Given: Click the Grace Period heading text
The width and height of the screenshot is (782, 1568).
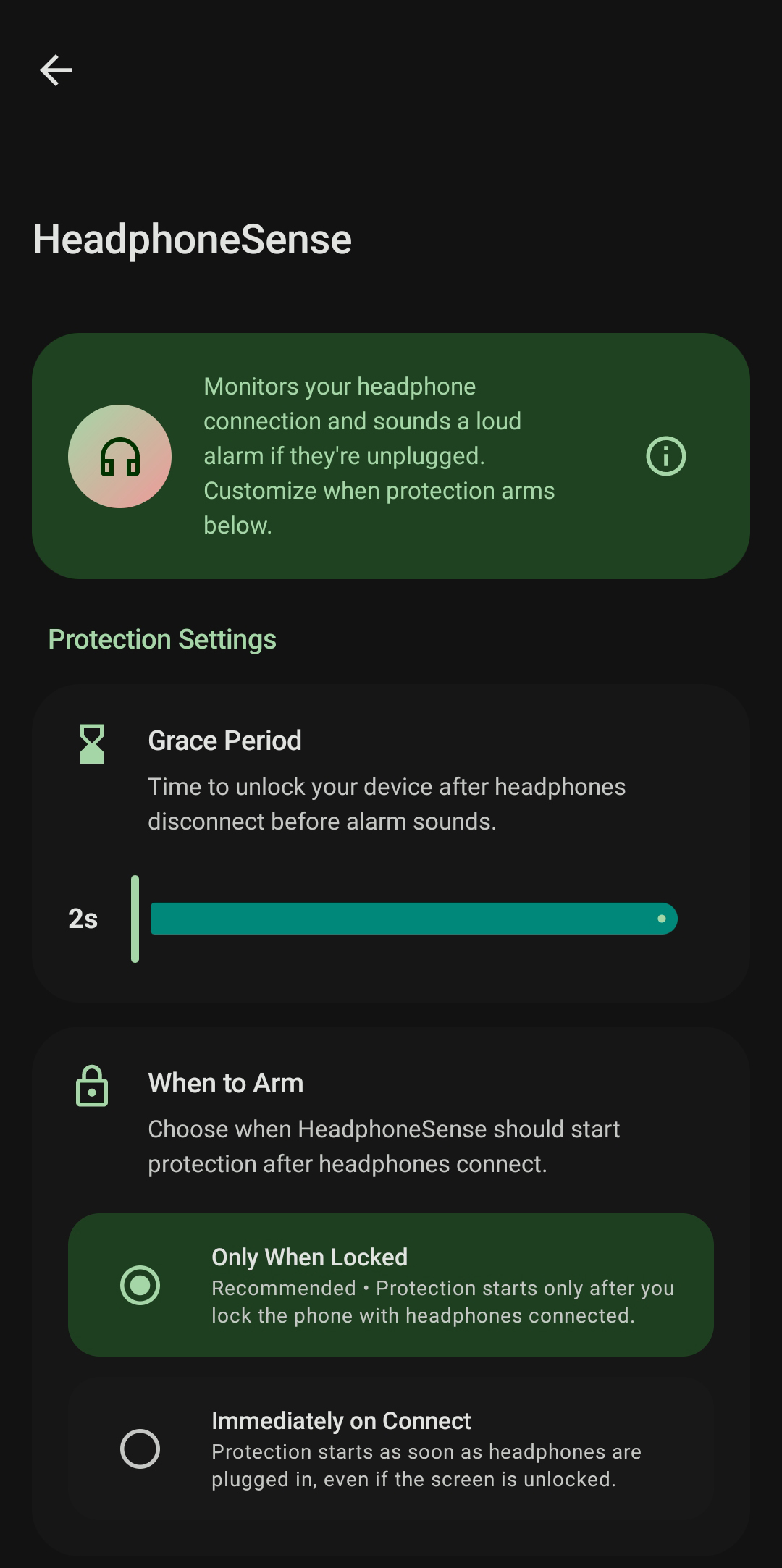Looking at the screenshot, I should [x=224, y=740].
